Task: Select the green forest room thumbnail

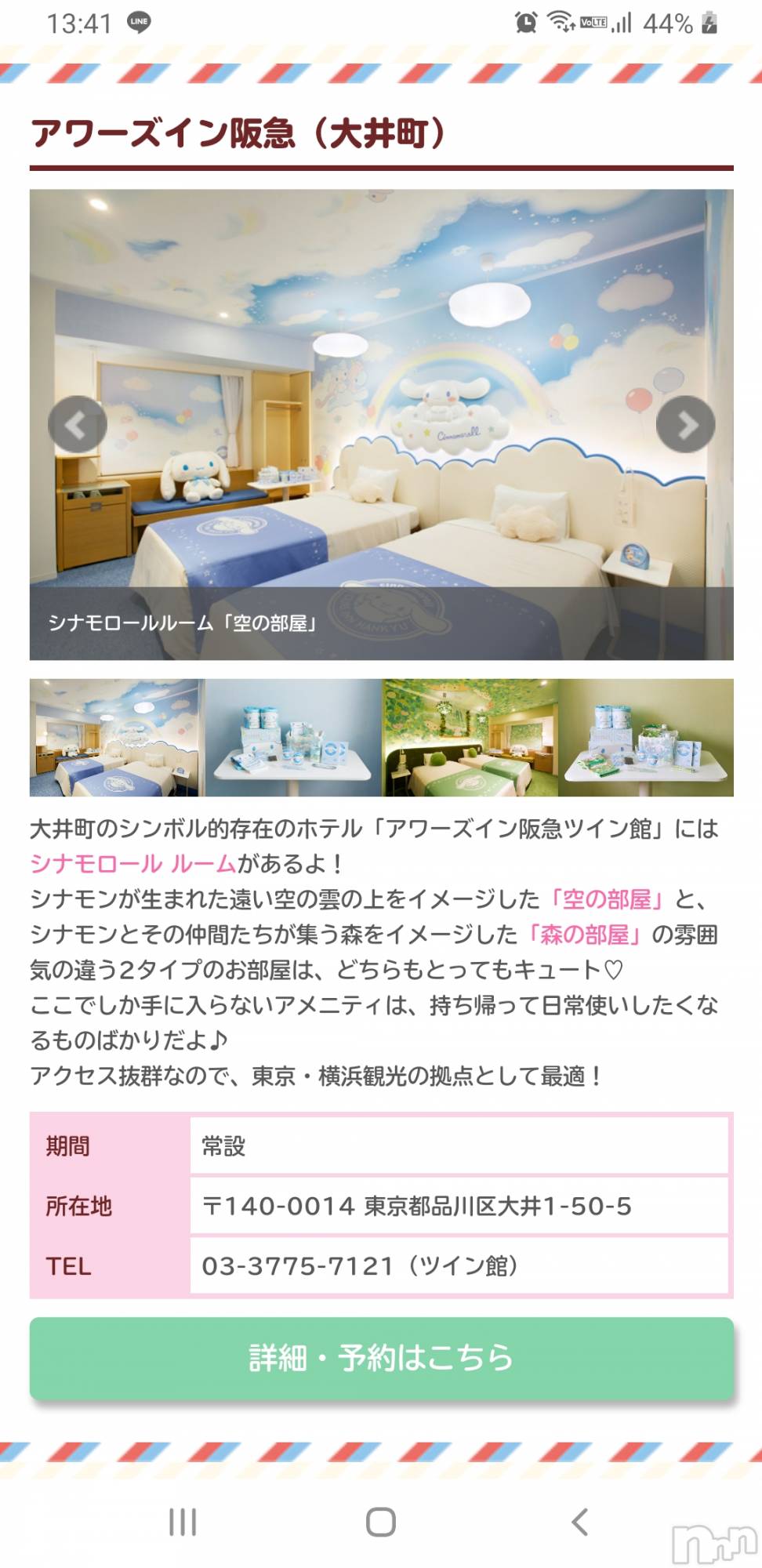Action: (x=470, y=738)
